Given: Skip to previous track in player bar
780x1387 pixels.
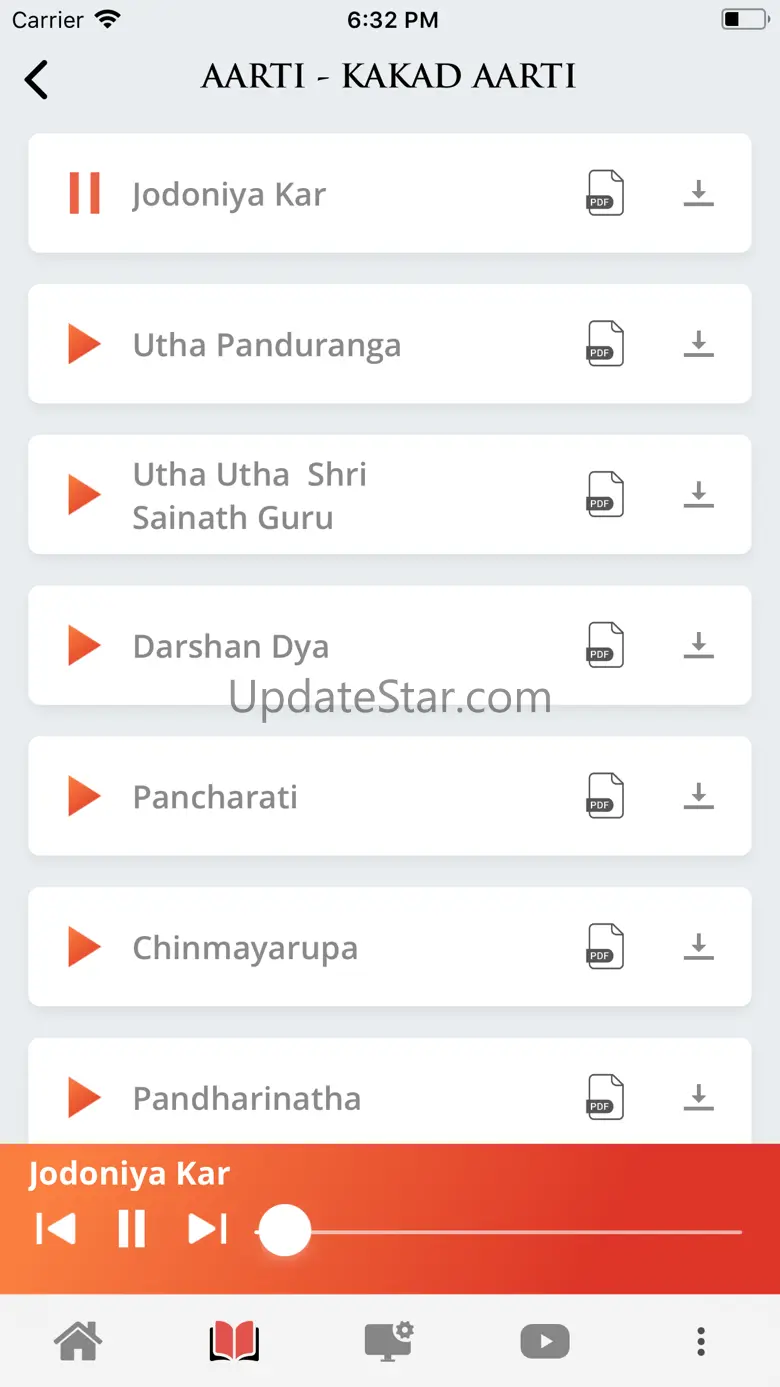Looking at the screenshot, I should 55,1229.
